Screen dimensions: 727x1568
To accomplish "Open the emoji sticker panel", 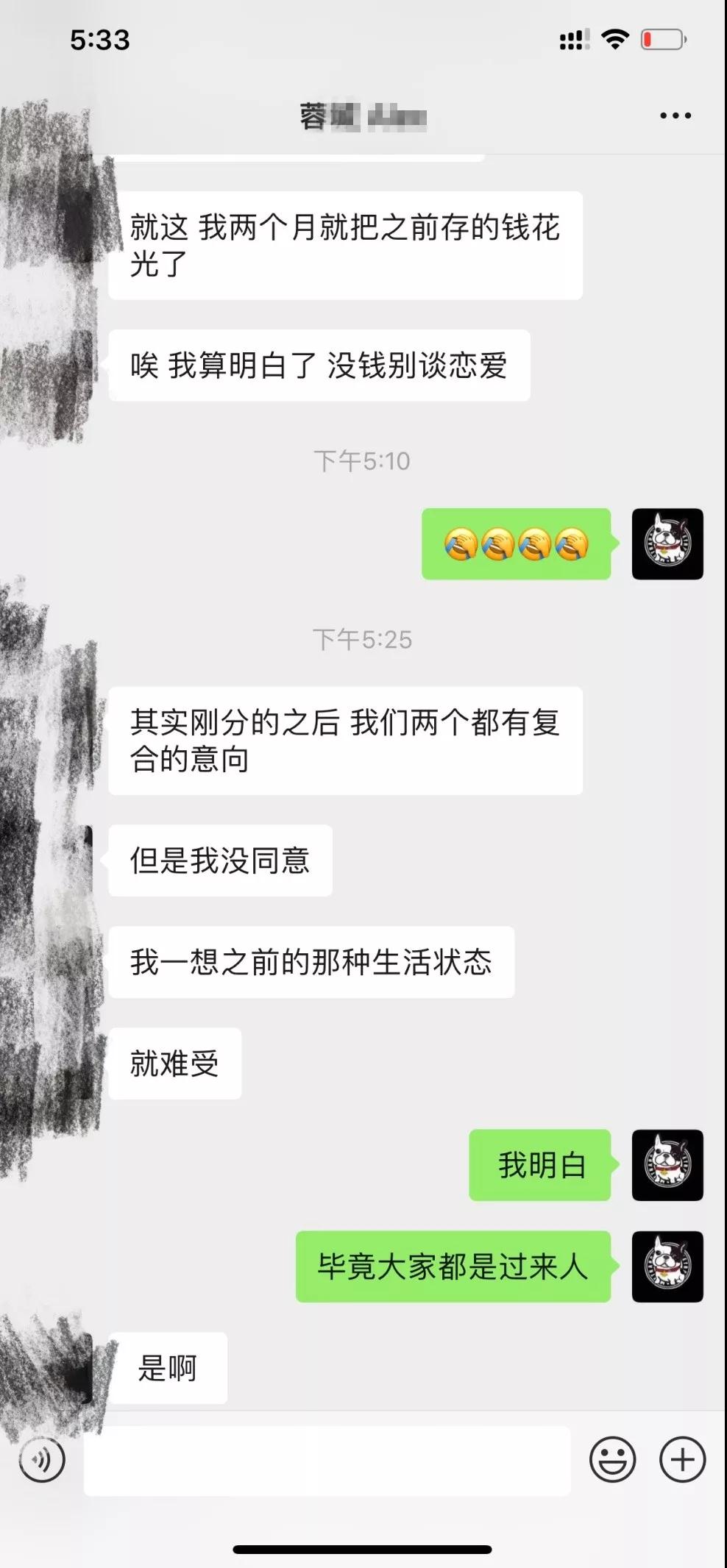I will (x=612, y=1459).
